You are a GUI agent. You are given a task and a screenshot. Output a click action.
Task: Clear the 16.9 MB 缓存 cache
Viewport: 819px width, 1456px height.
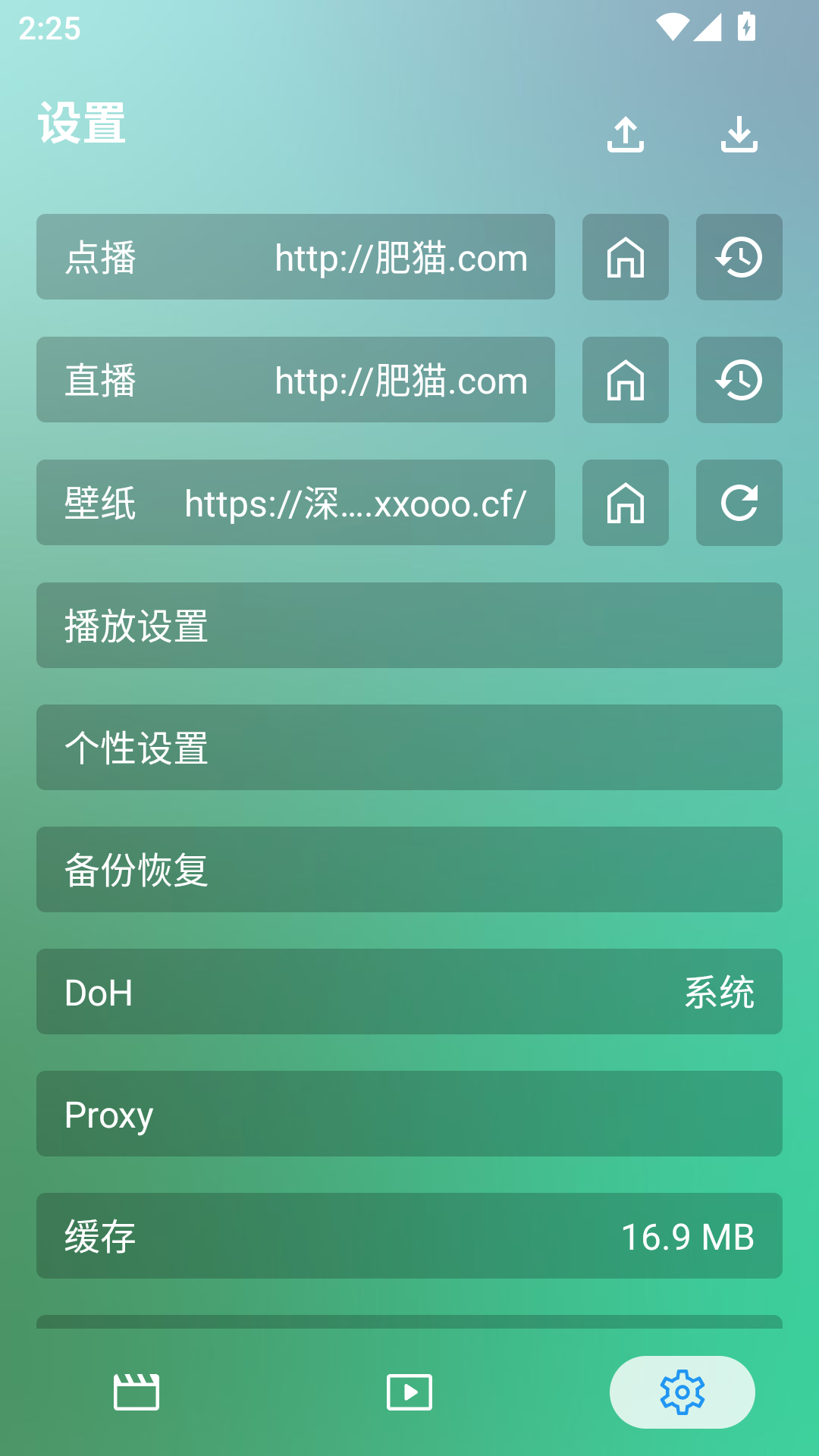click(x=409, y=1236)
